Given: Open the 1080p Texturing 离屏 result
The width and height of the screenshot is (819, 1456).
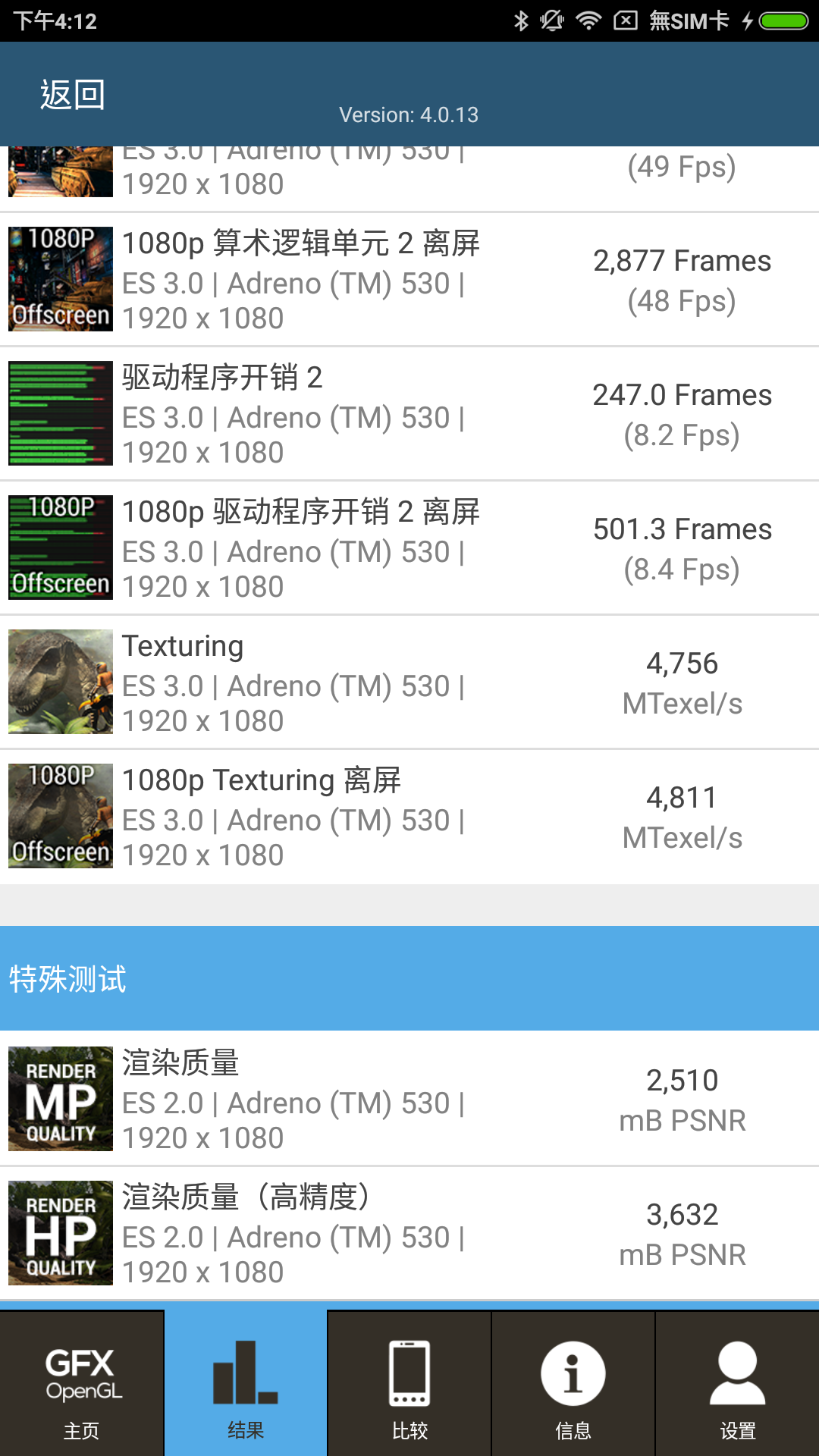Looking at the screenshot, I should [409, 817].
